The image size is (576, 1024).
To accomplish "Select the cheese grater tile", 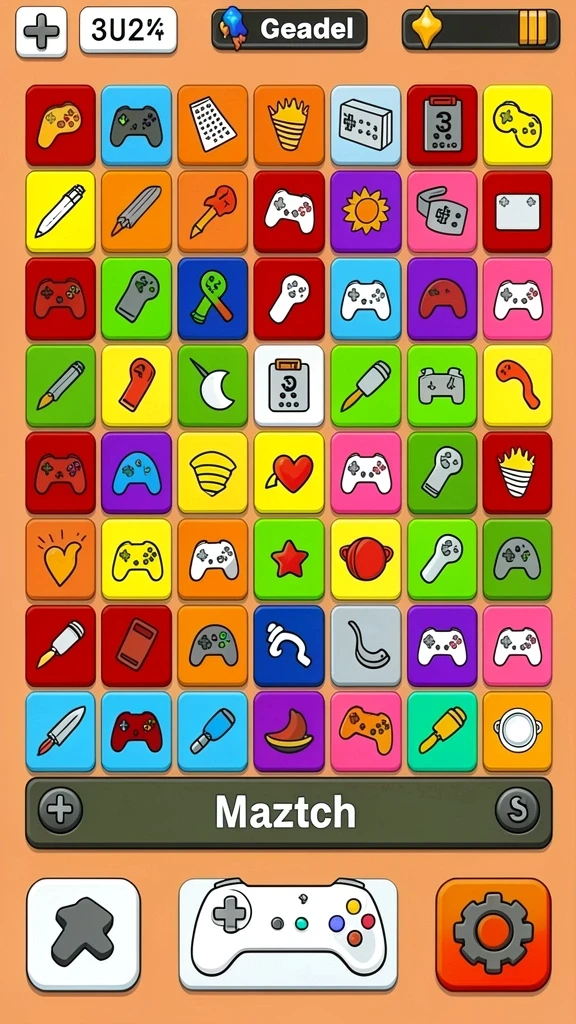I will click(x=212, y=125).
